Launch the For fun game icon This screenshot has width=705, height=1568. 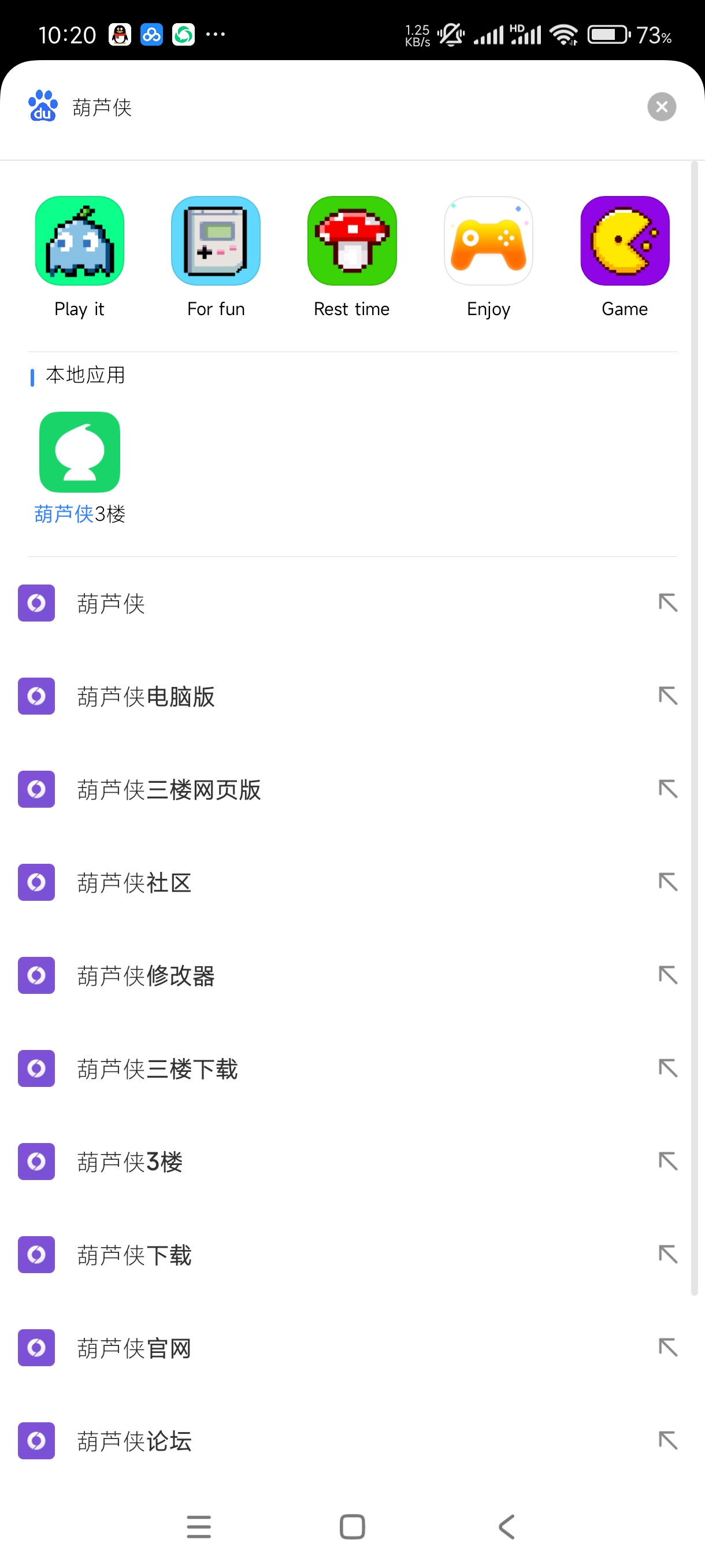[x=216, y=241]
